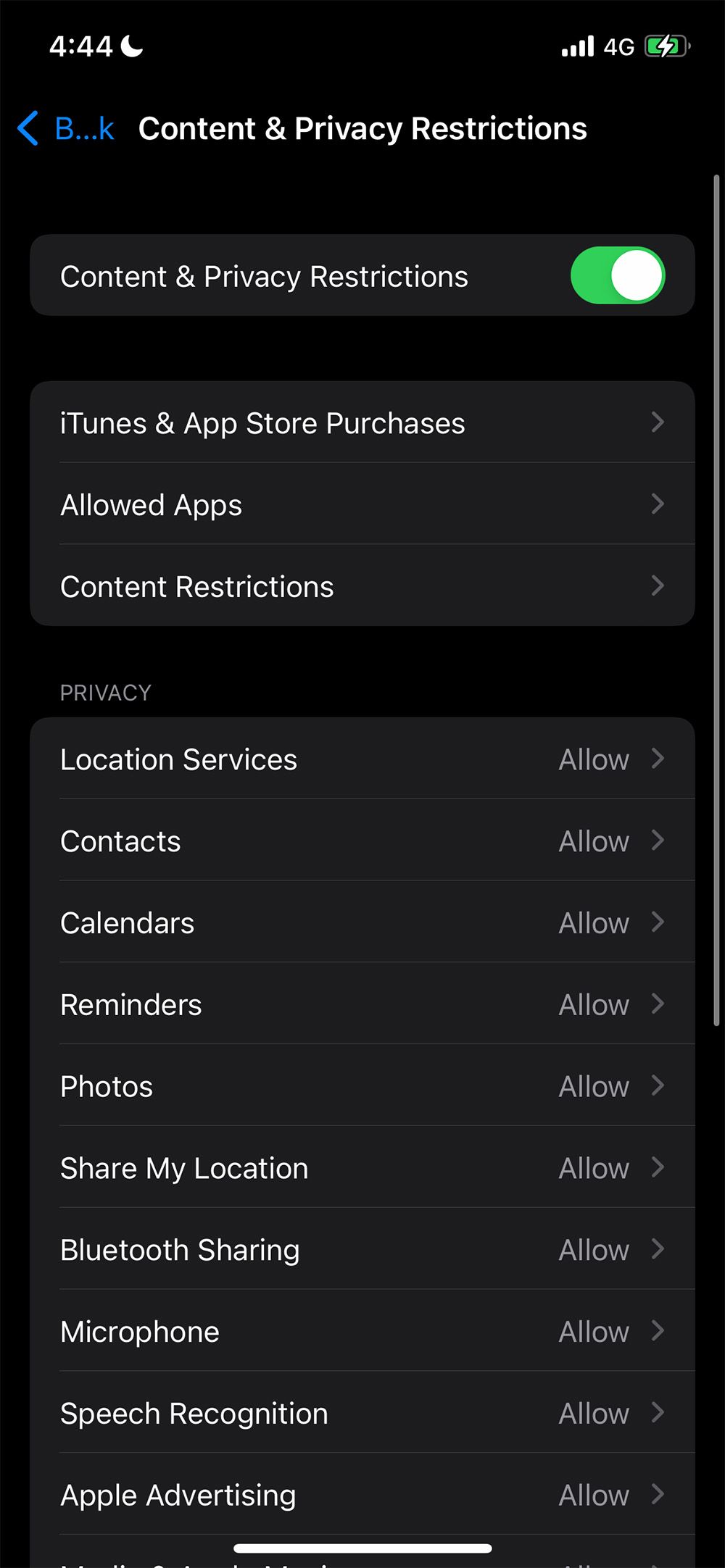Open Share My Location setting
Image resolution: width=725 pixels, height=1568 pixels.
click(362, 1168)
